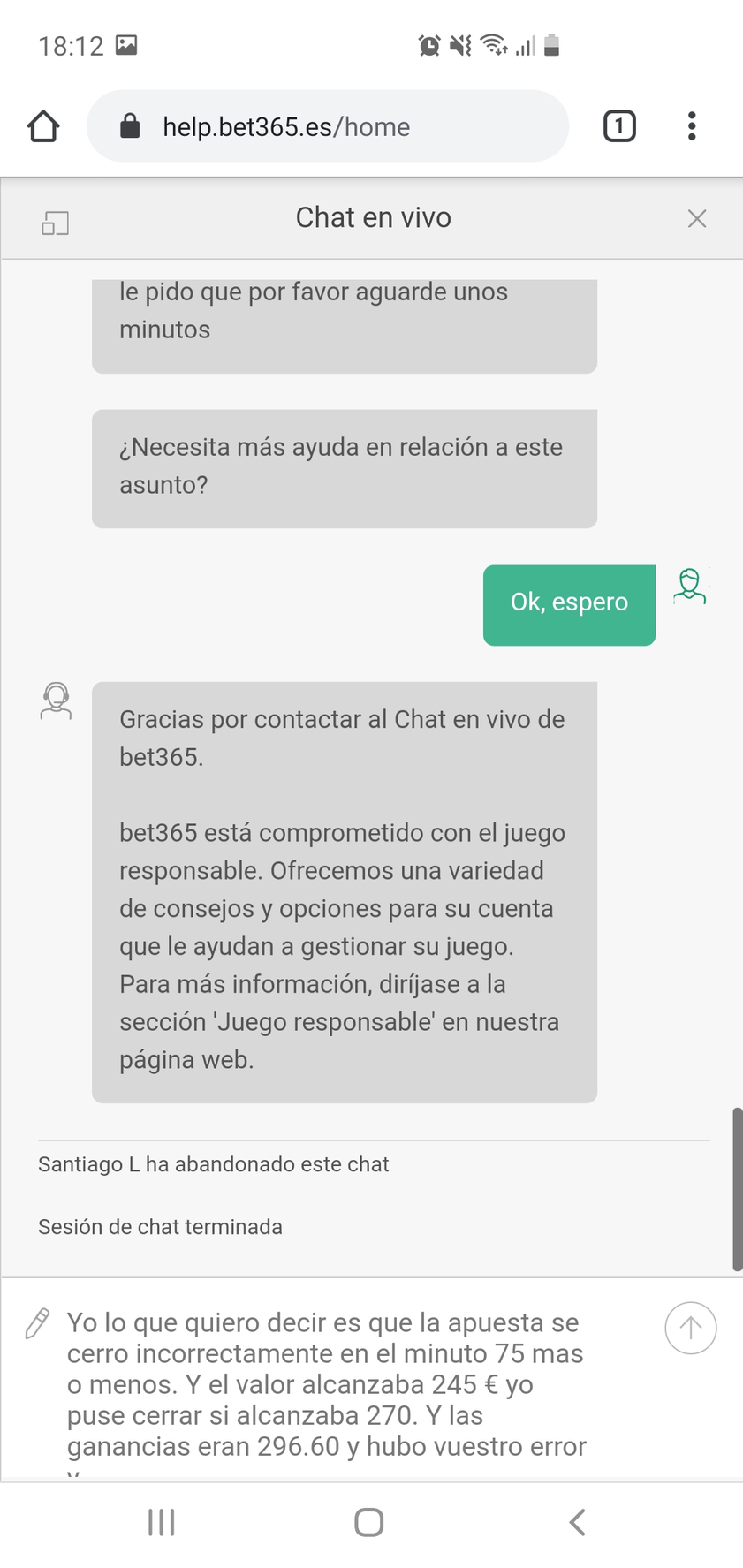Send the typed chat message

690,1327
